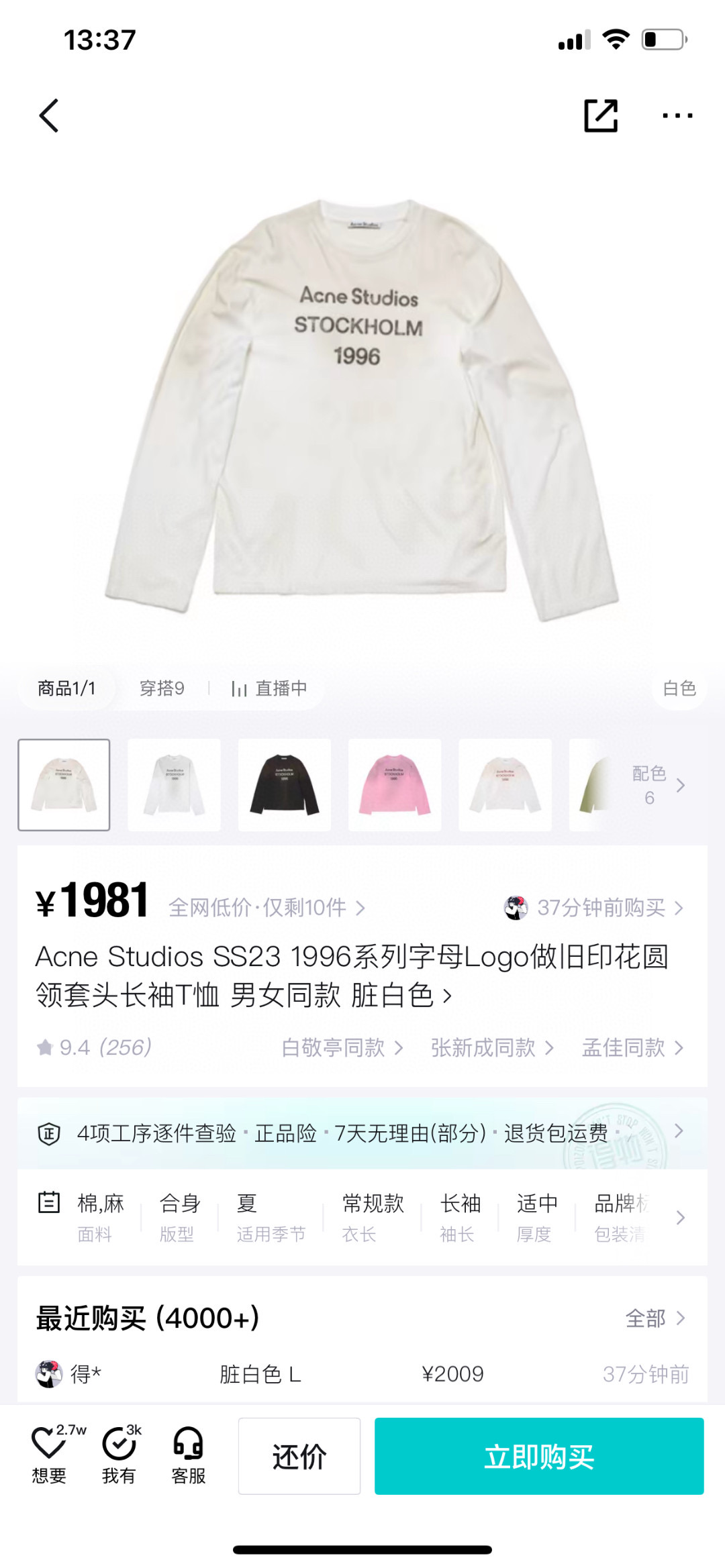This screenshot has width=725, height=1568.
Task: Select the black shirt color thumbnail
Action: (x=285, y=785)
